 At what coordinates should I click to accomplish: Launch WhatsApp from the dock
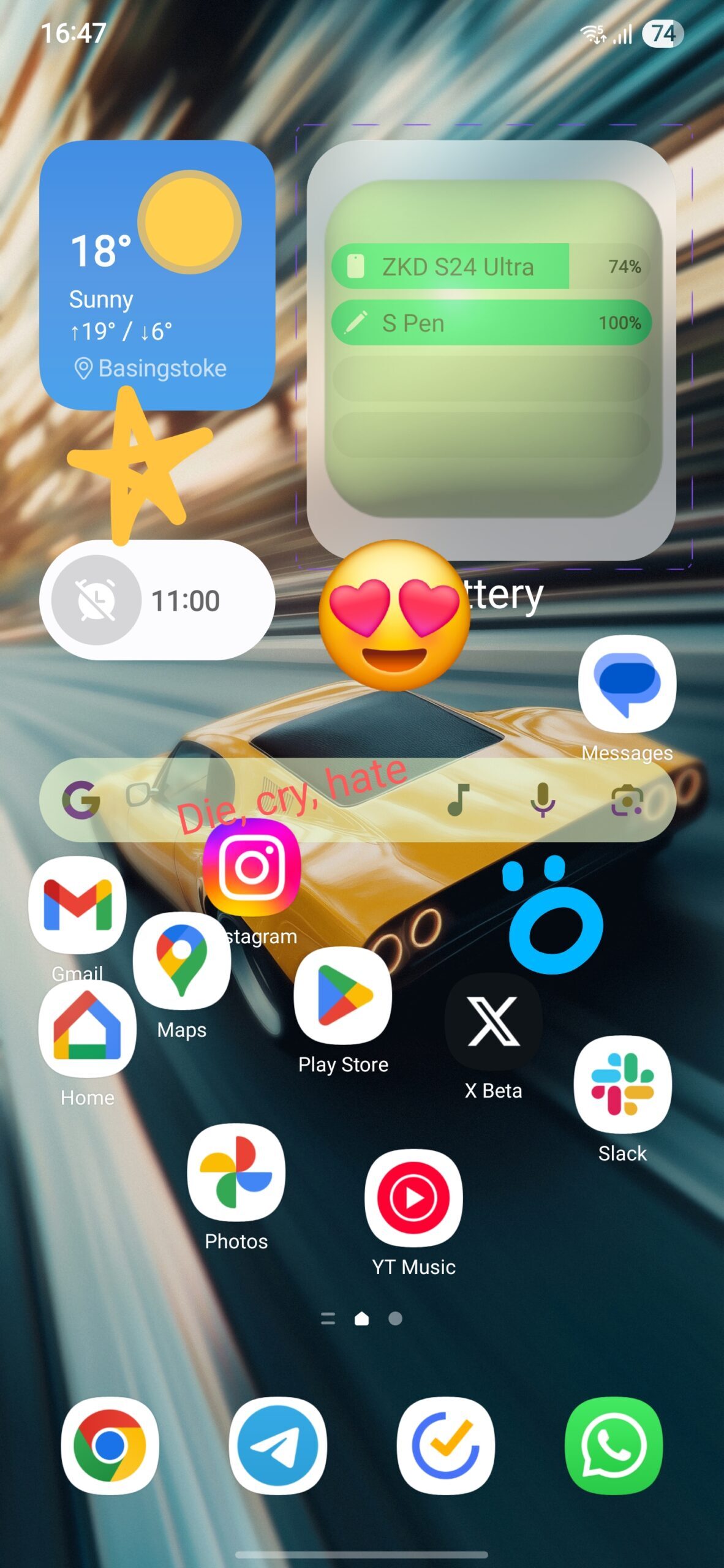(x=614, y=1445)
